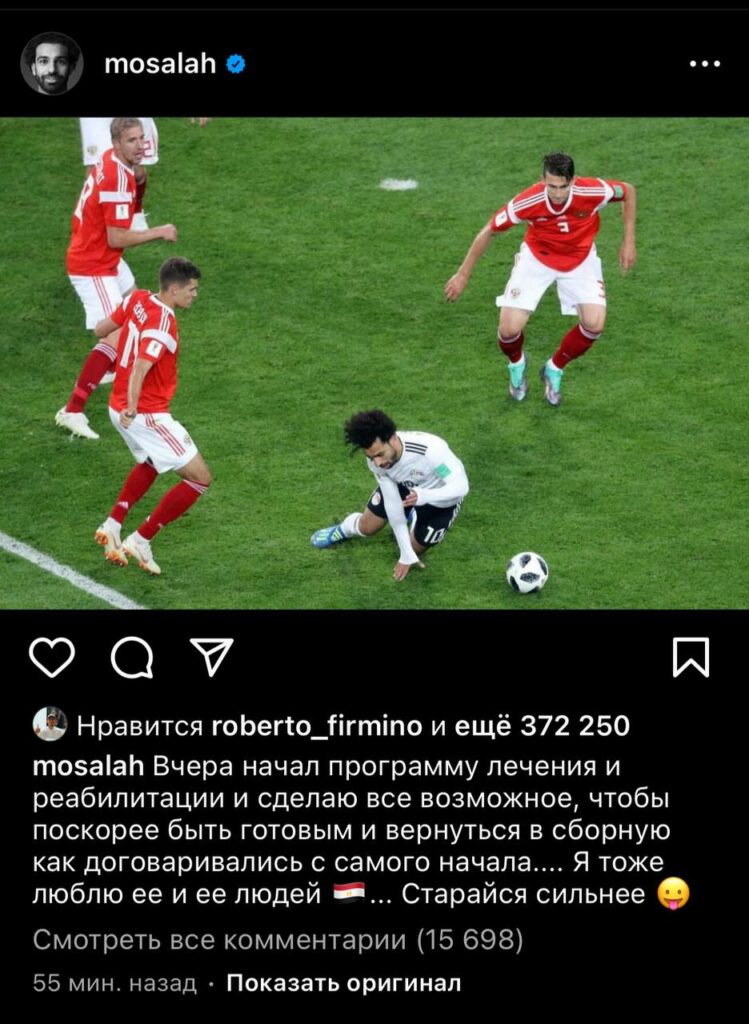The height and width of the screenshot is (1024, 749).
Task: Like this post with the heart icon
Action: (52, 657)
